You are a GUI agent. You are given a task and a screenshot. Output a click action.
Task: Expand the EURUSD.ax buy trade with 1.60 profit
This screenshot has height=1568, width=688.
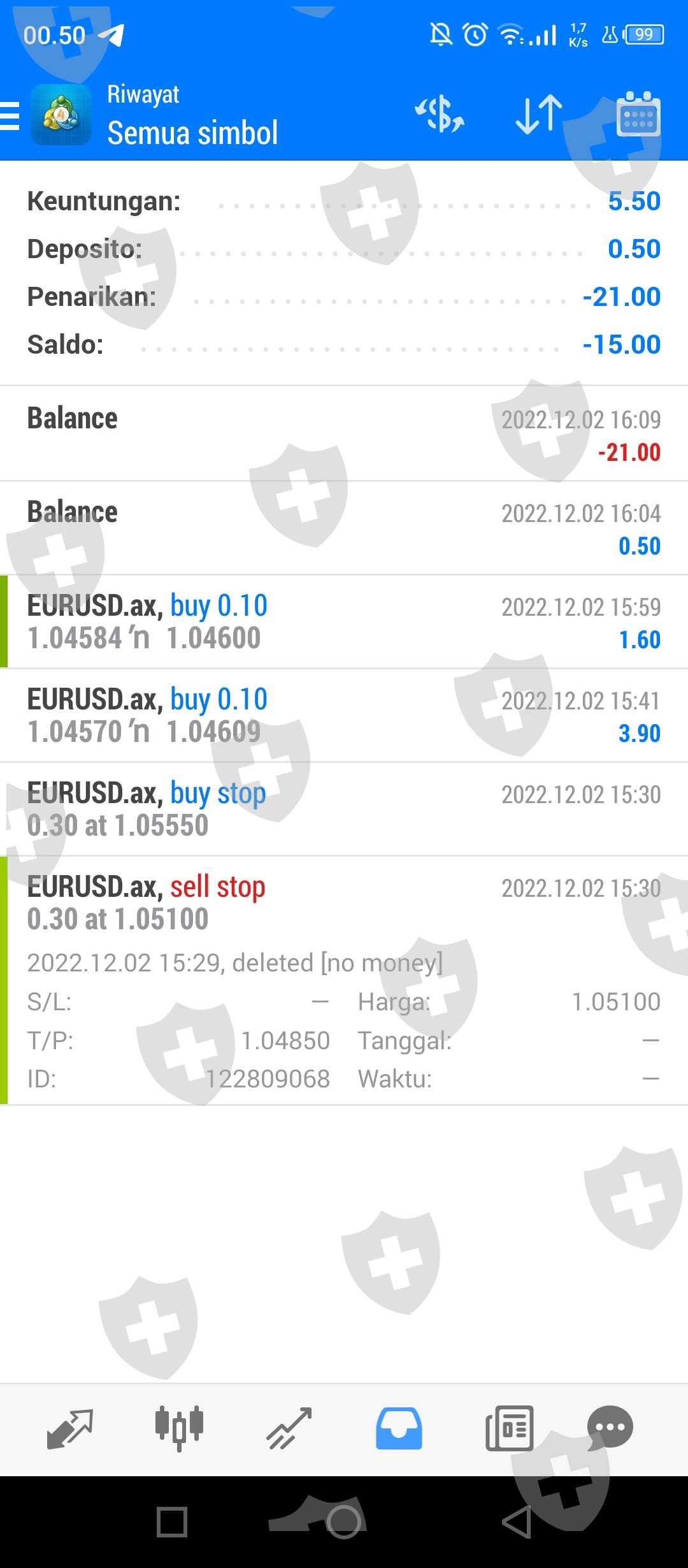(x=344, y=621)
